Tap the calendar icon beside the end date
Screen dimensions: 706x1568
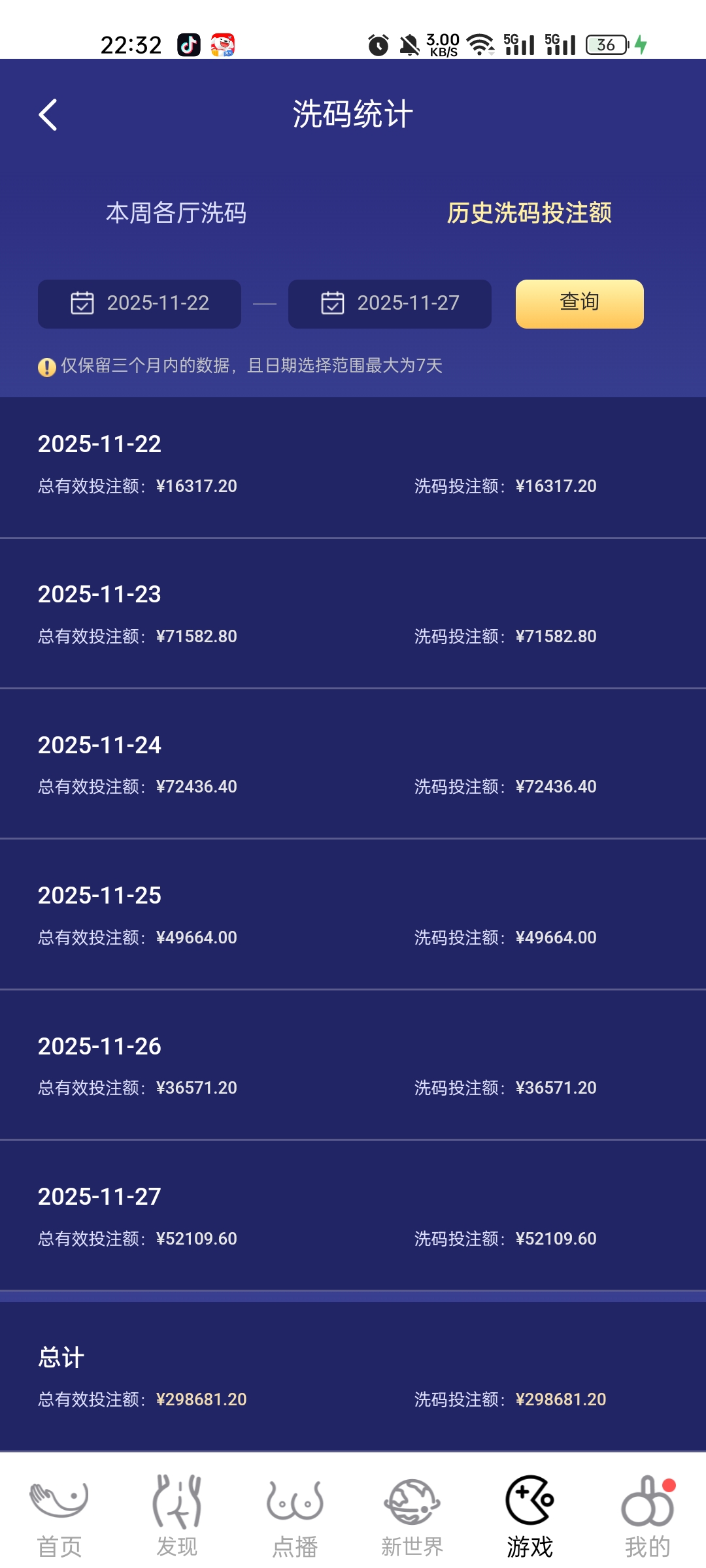(x=333, y=302)
